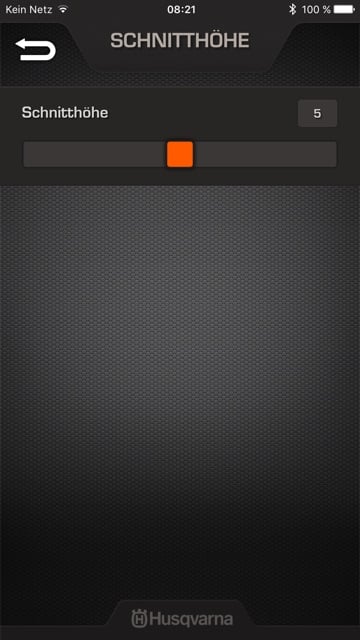Tap the Schnitthöhe value box showing 5
Viewport: 360px width, 640px height.
(318, 113)
